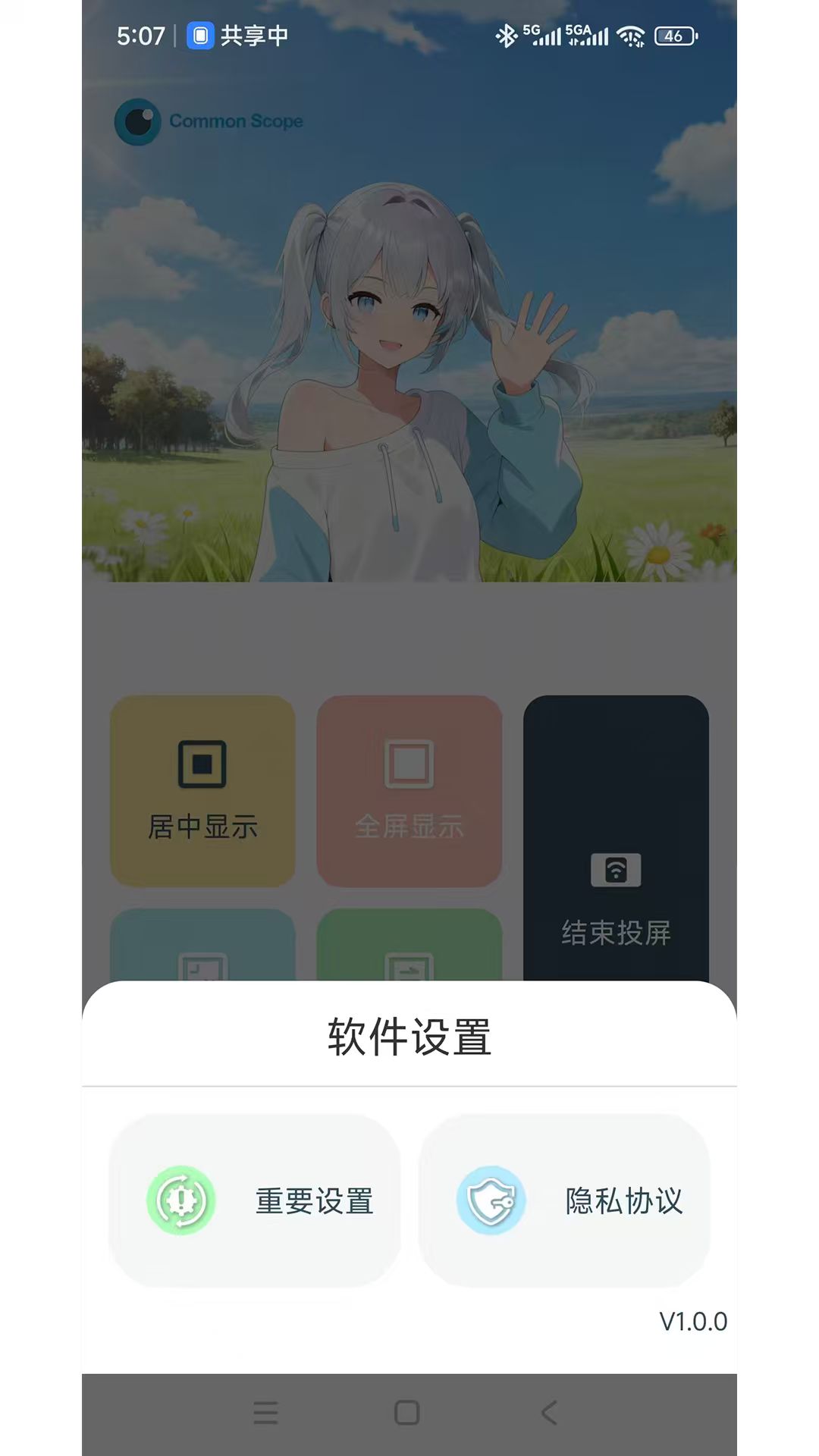
Task: Tap the cast icon on 结束投屏 tile
Action: tap(616, 870)
